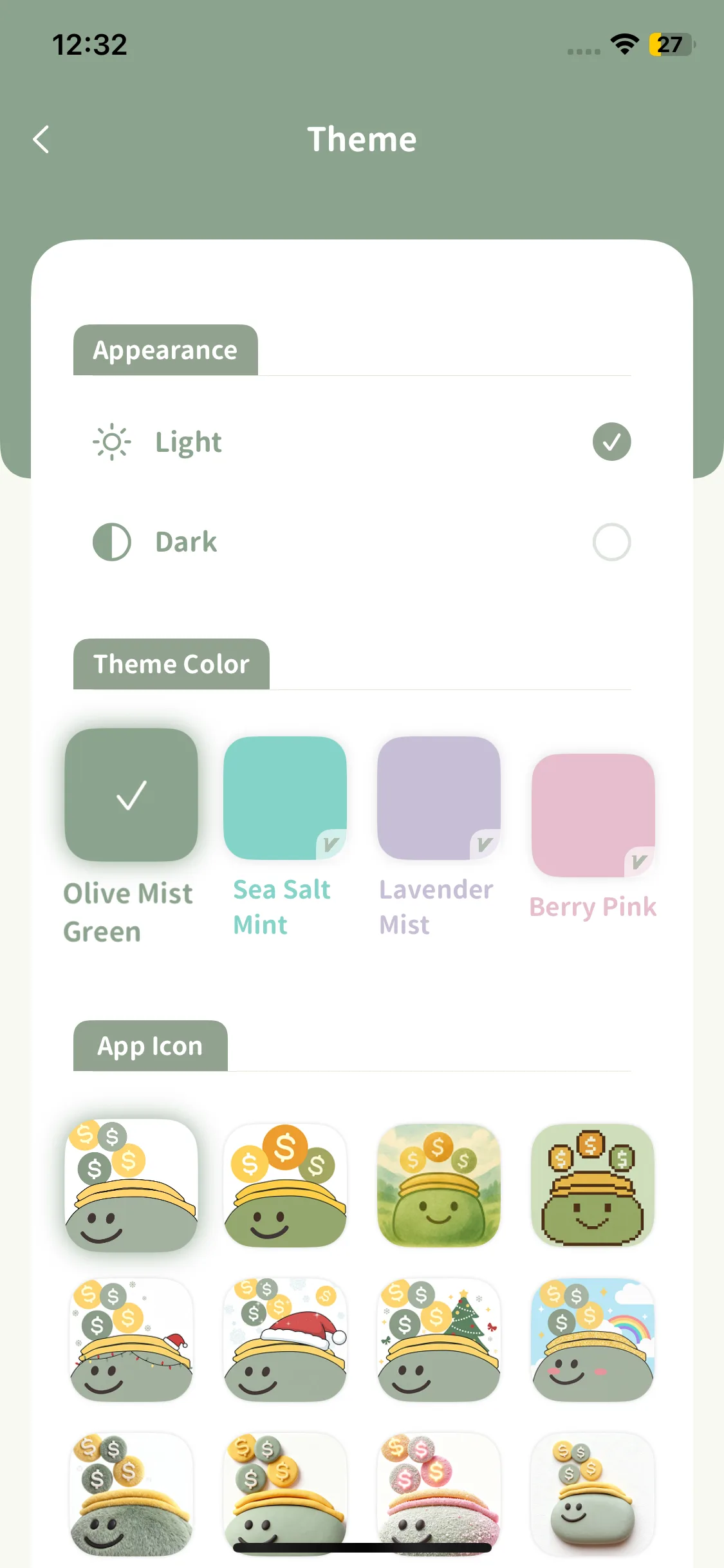
Task: Pick the white background default app icon
Action: coord(131,1185)
